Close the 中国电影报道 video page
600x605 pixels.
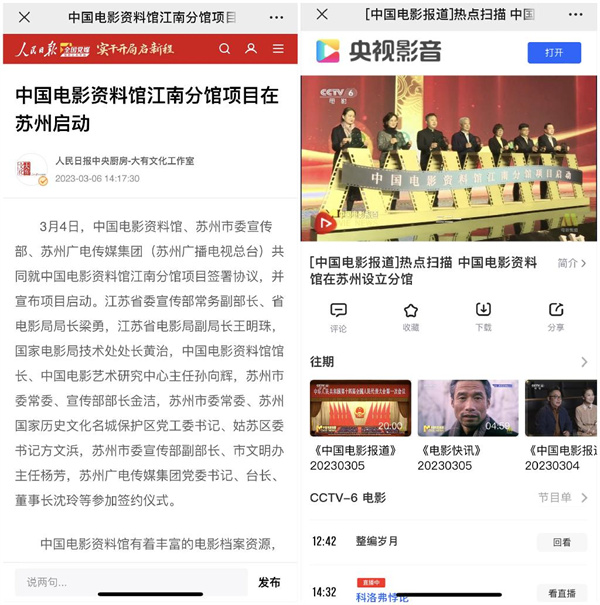click(321, 15)
